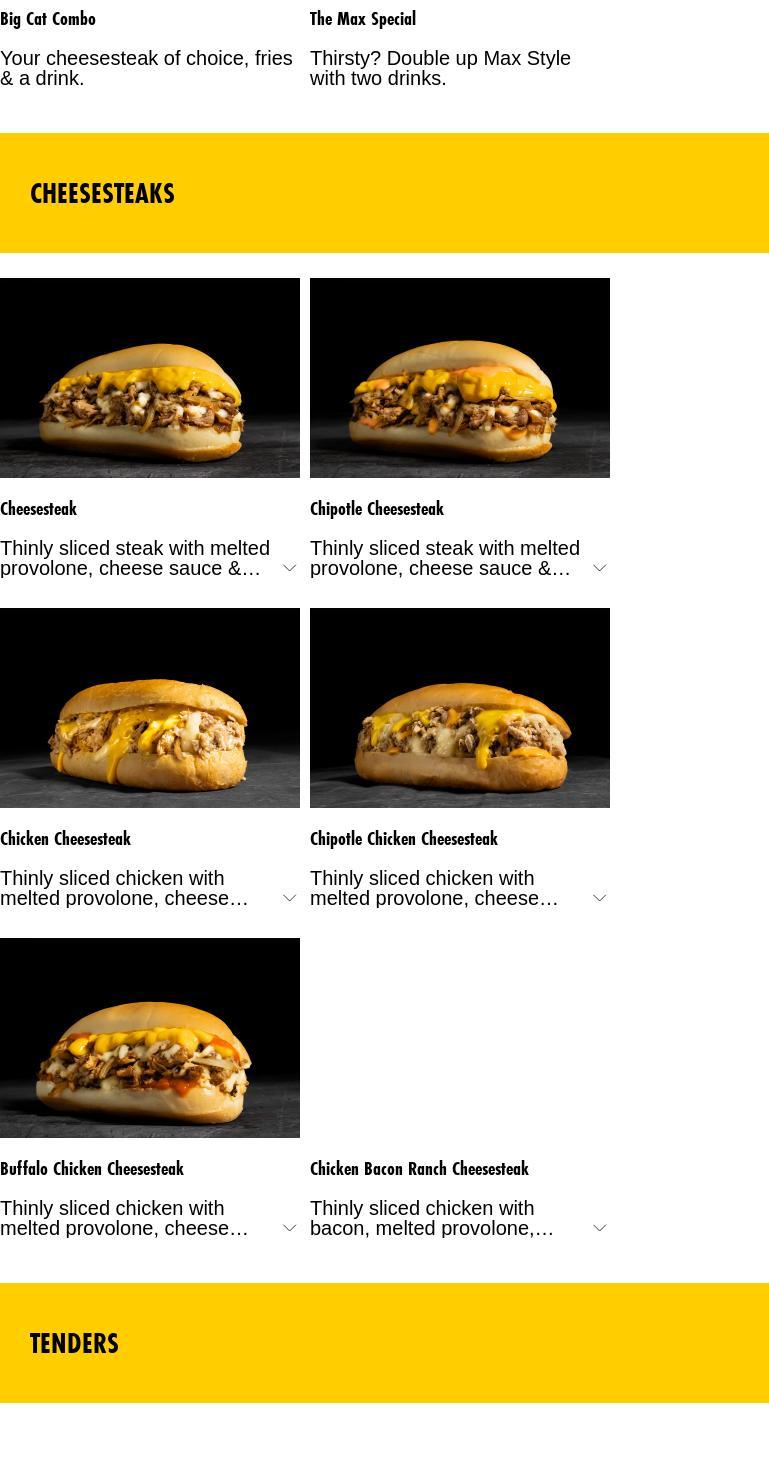This screenshot has width=769, height=1469.
Task: Expand the Buffalo Chicken Cheesesteak description
Action: 290,1228
